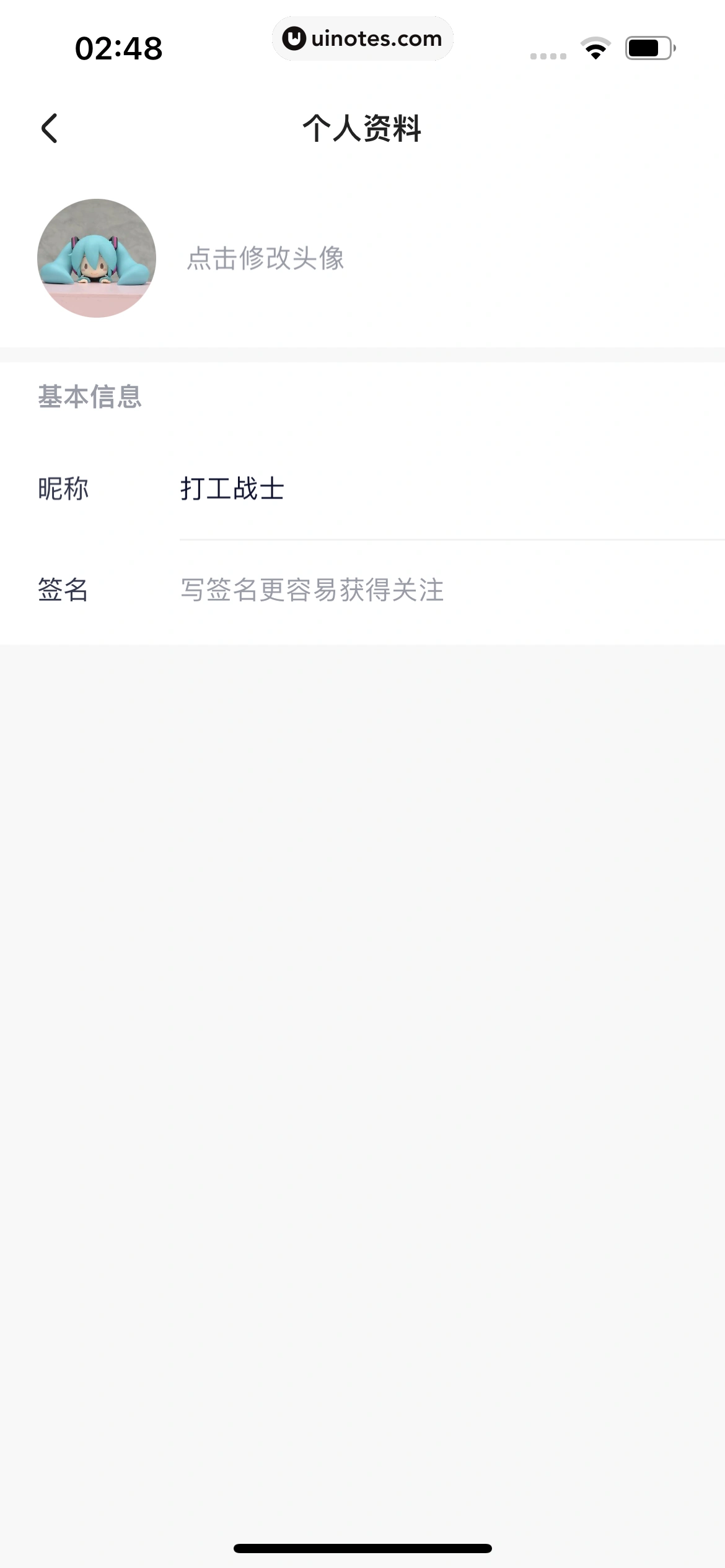Tap the left-arrow navigation control
Viewport: 725px width, 1568px height.
click(50, 128)
